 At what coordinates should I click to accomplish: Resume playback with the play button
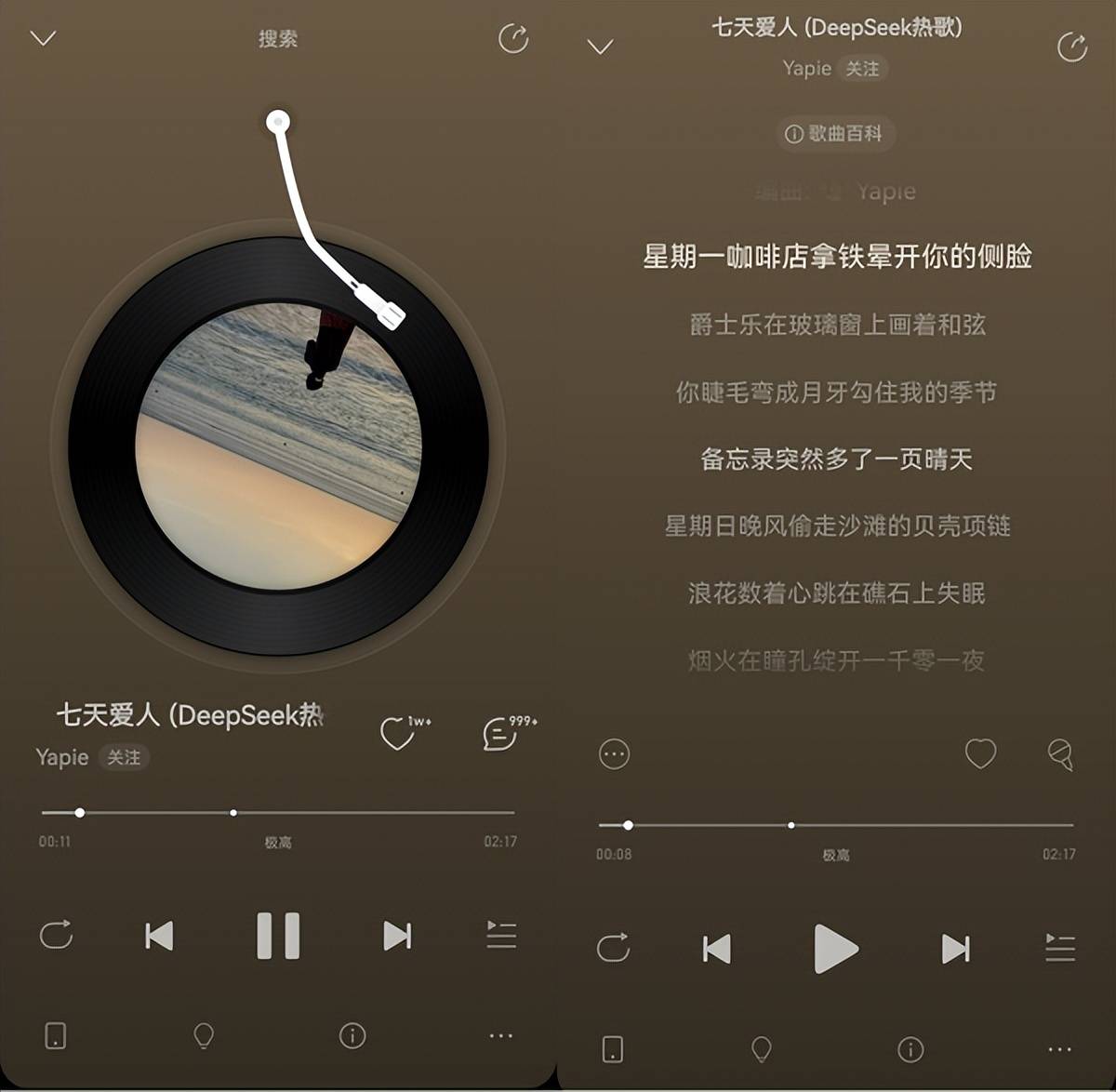click(834, 948)
